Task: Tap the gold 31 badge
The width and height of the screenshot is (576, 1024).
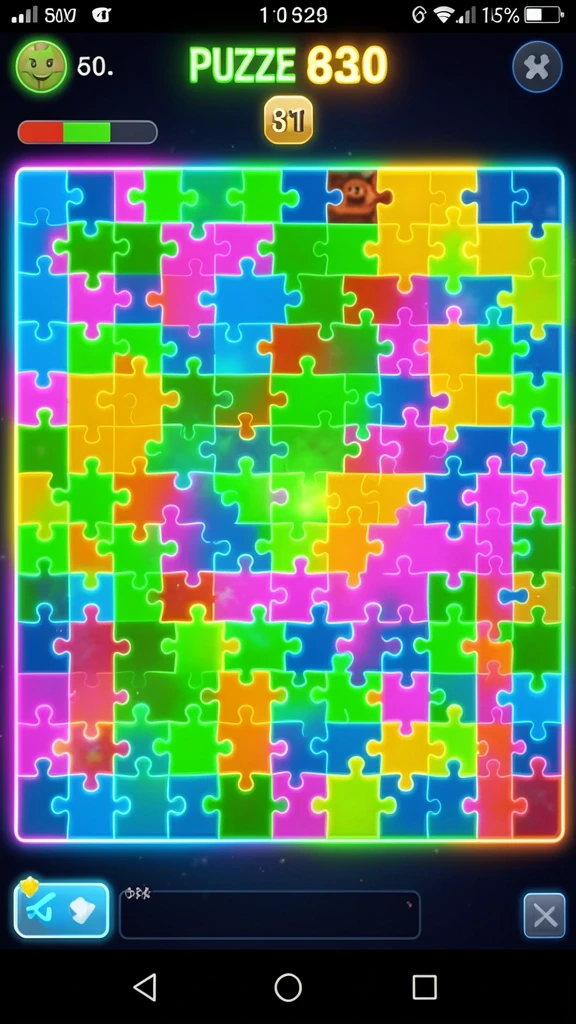Action: point(288,120)
